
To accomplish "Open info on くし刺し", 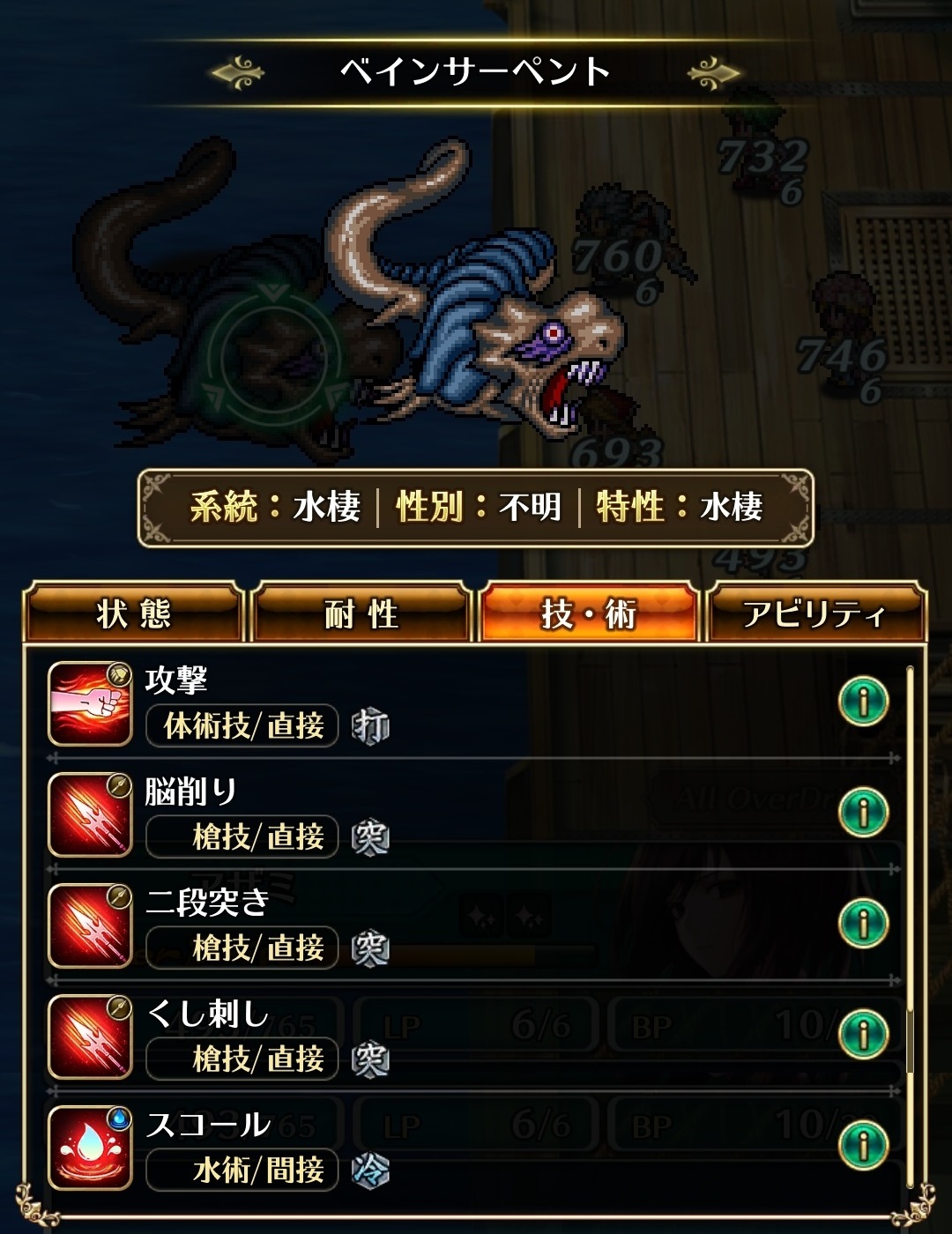I will [863, 1035].
